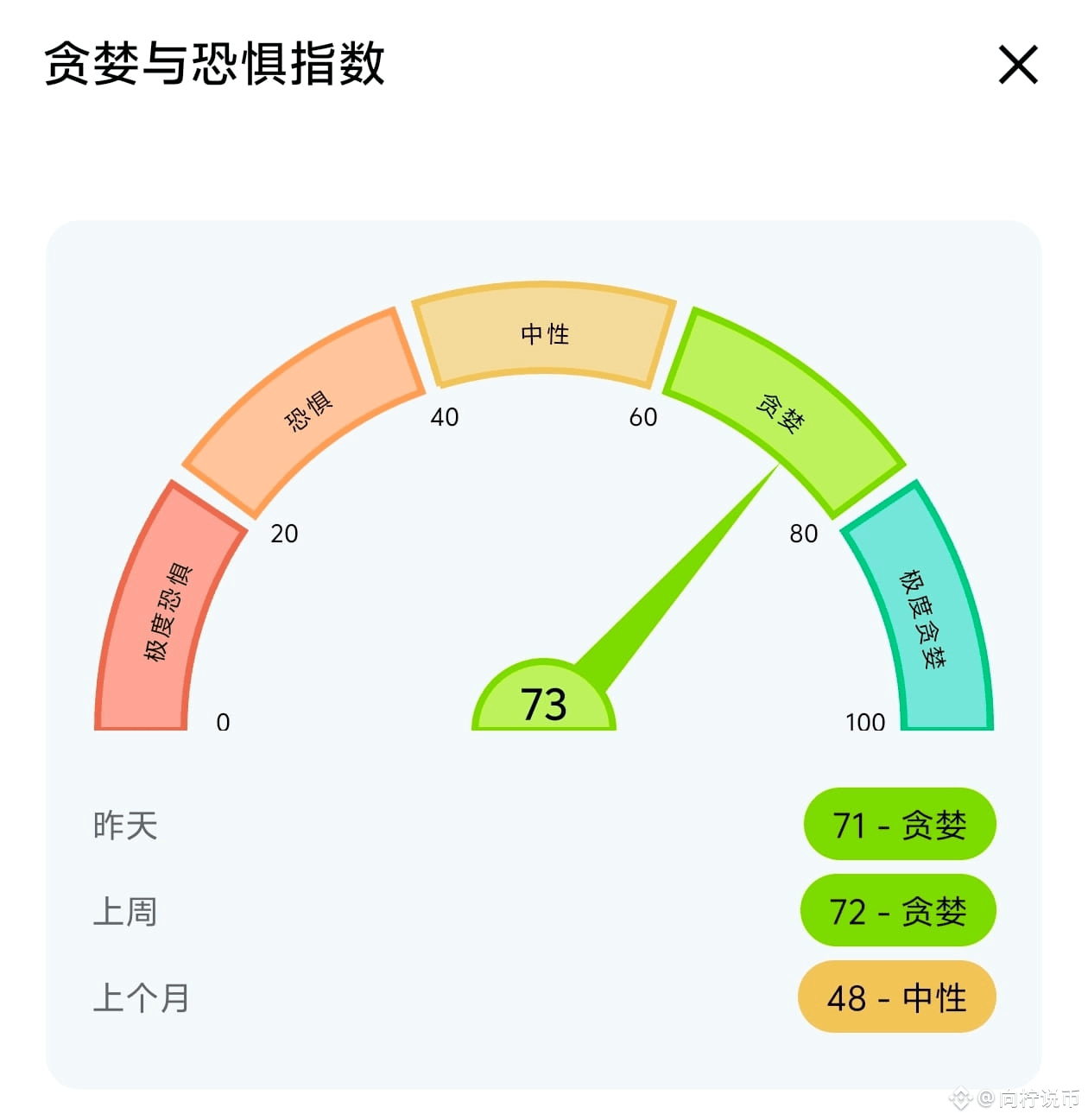The image size is (1088, 1120).
Task: Click the 上个月 text label
Action: click(x=142, y=997)
